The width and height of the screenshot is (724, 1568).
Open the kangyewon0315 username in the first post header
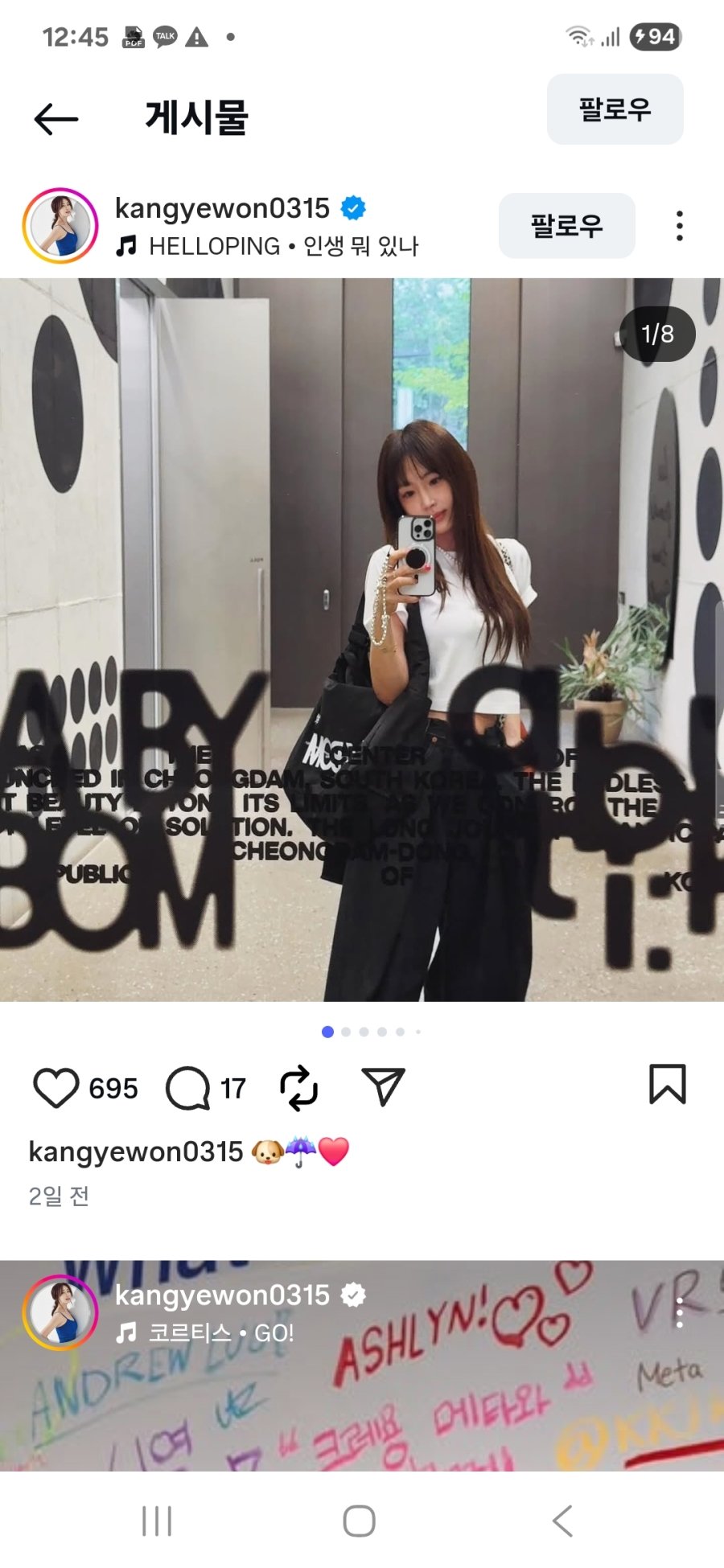click(222, 208)
